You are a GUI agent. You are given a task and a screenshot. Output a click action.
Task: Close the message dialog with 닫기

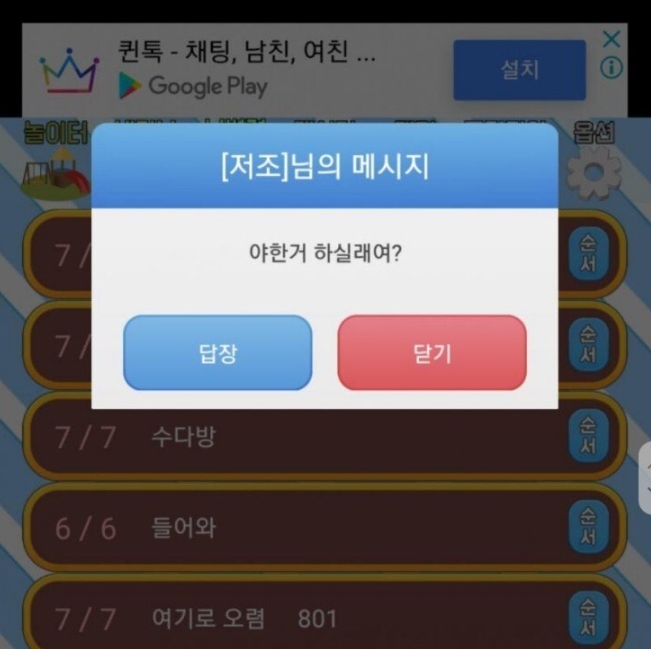click(431, 353)
